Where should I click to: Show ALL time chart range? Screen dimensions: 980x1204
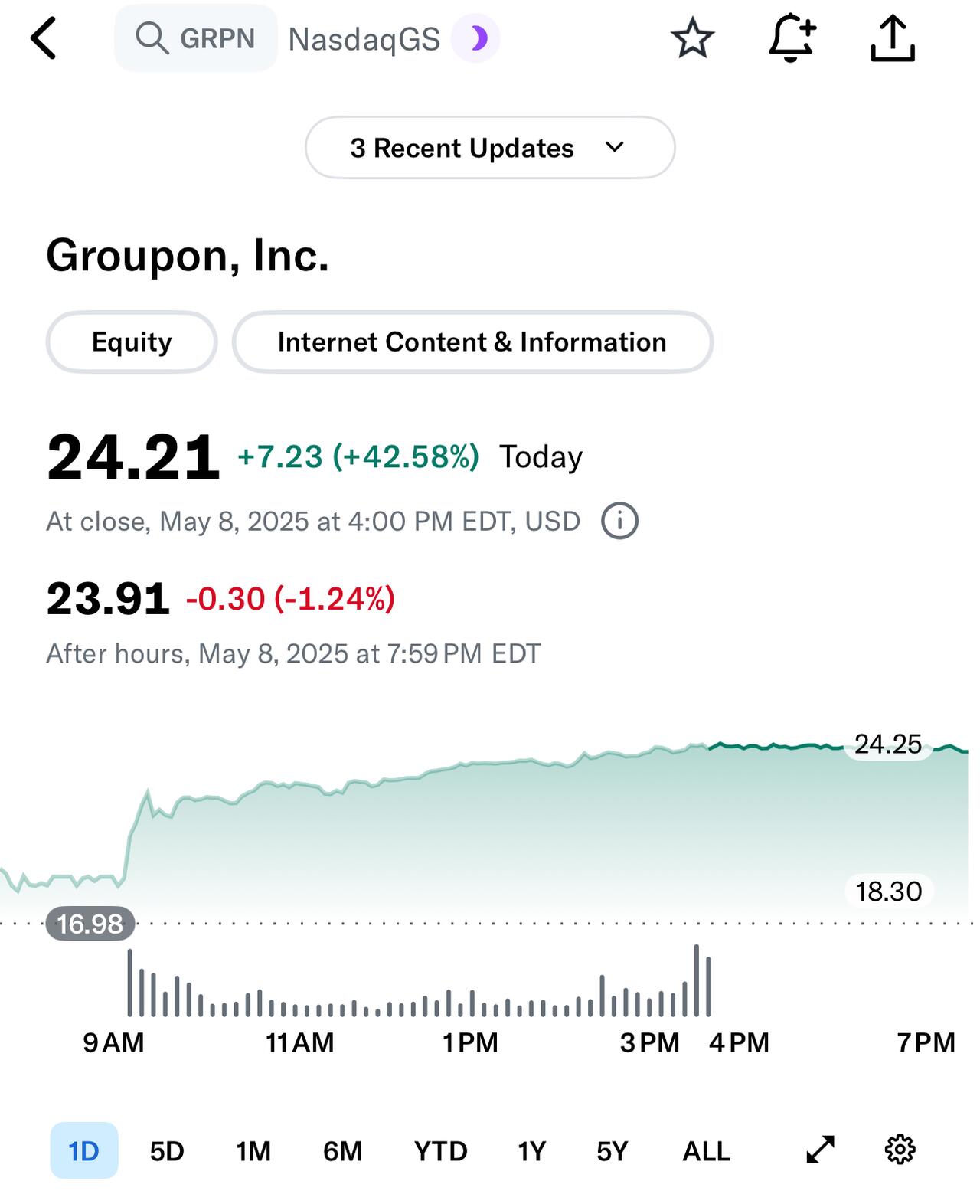click(x=706, y=1150)
